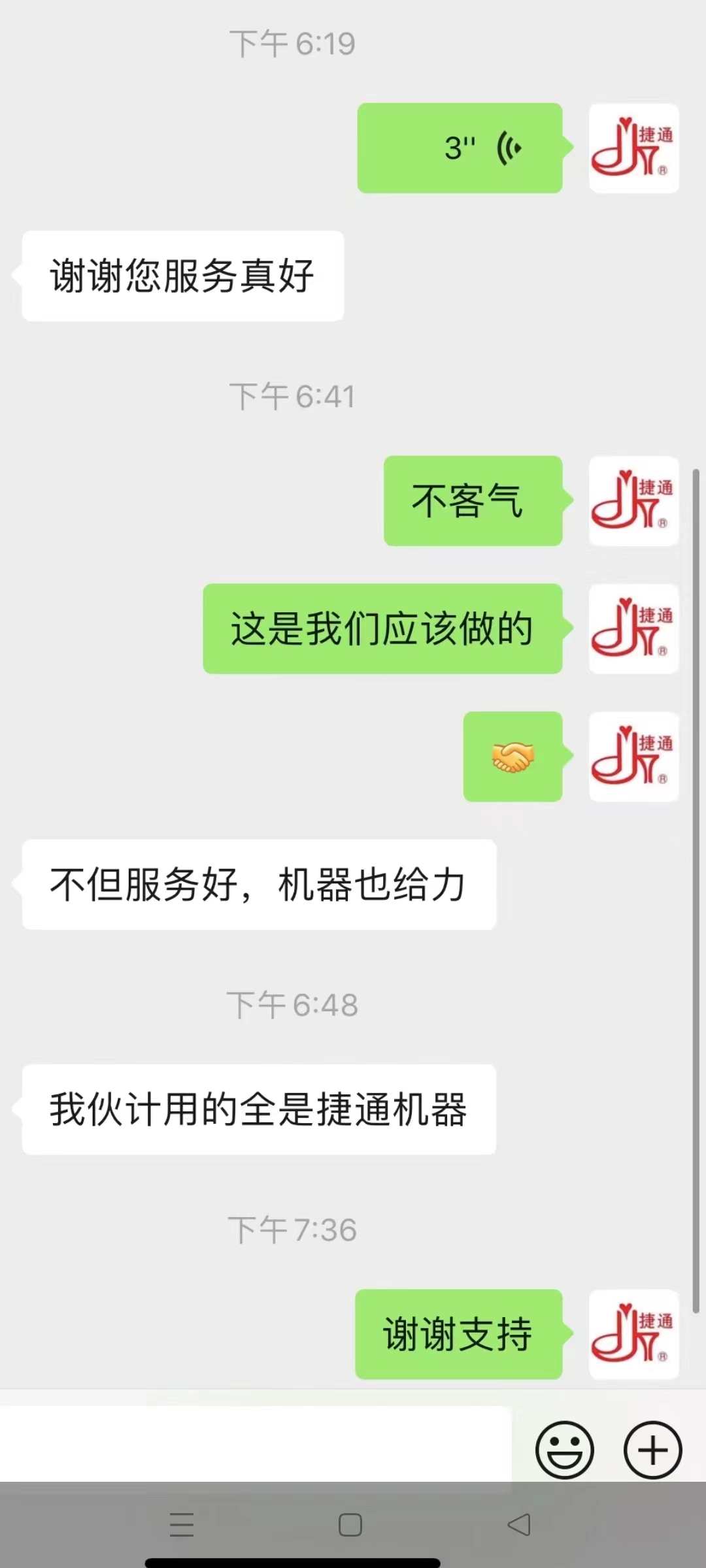Open the plus attachments menu
The width and height of the screenshot is (706, 1568).
pyautogui.click(x=652, y=1450)
